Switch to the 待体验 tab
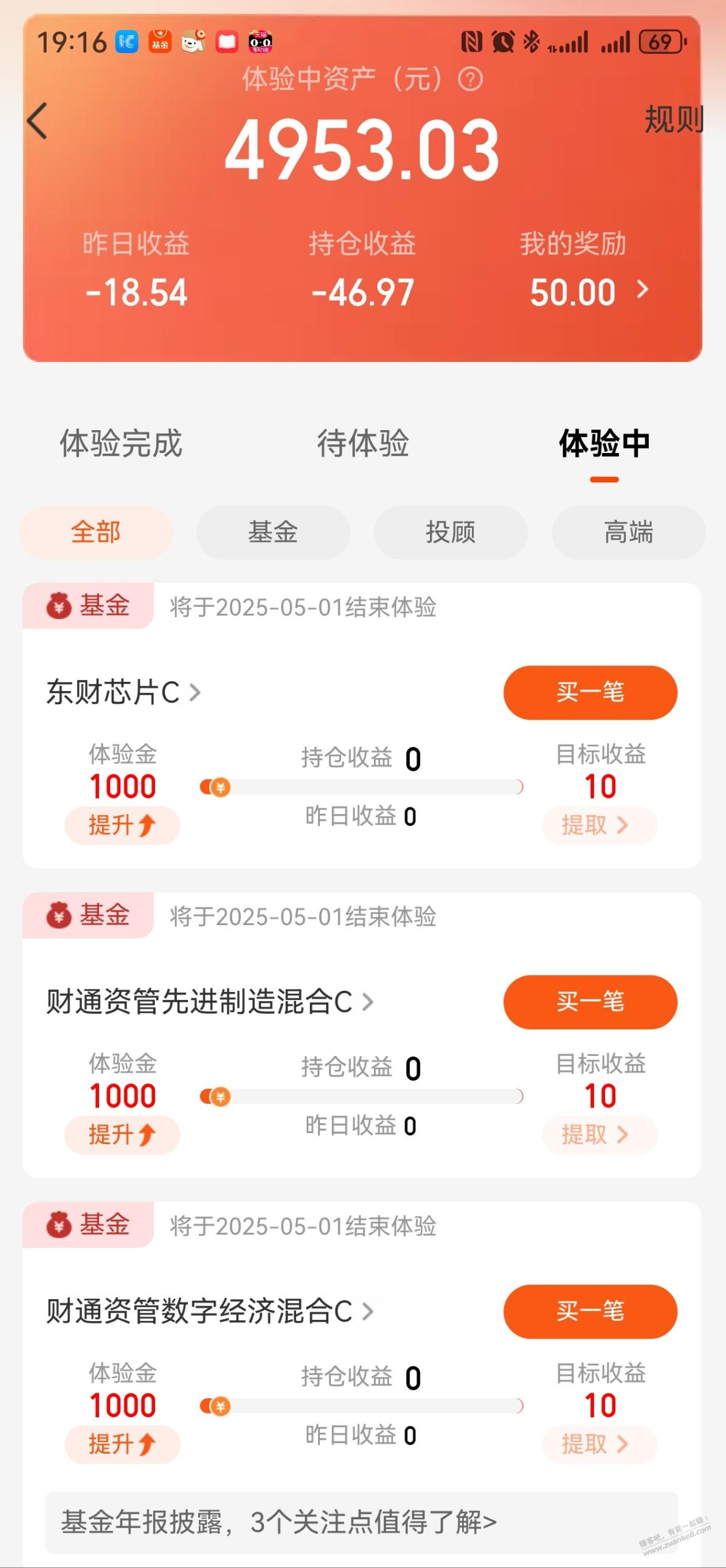This screenshot has height=1568, width=726. [362, 443]
